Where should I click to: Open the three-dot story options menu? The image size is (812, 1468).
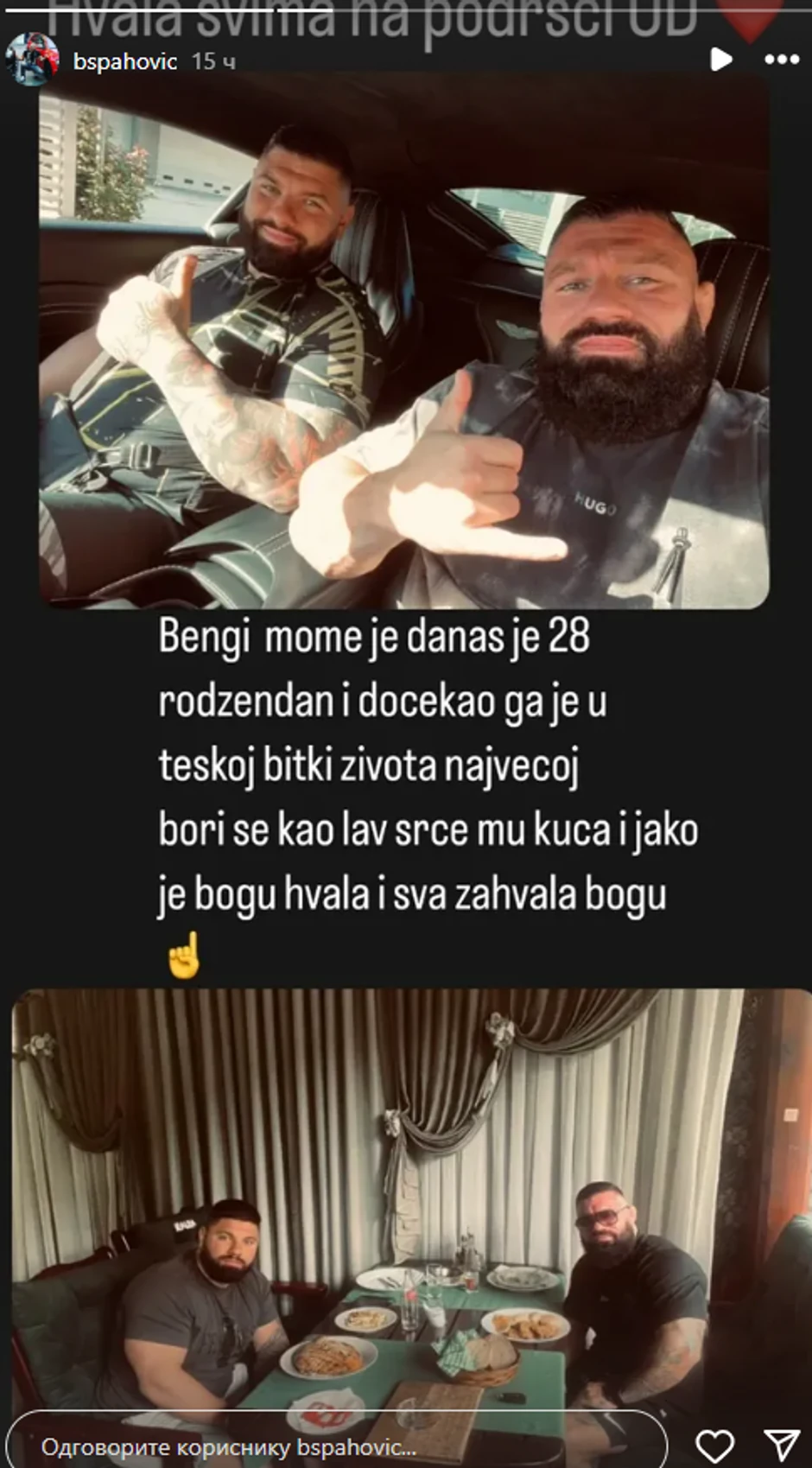coord(782,59)
